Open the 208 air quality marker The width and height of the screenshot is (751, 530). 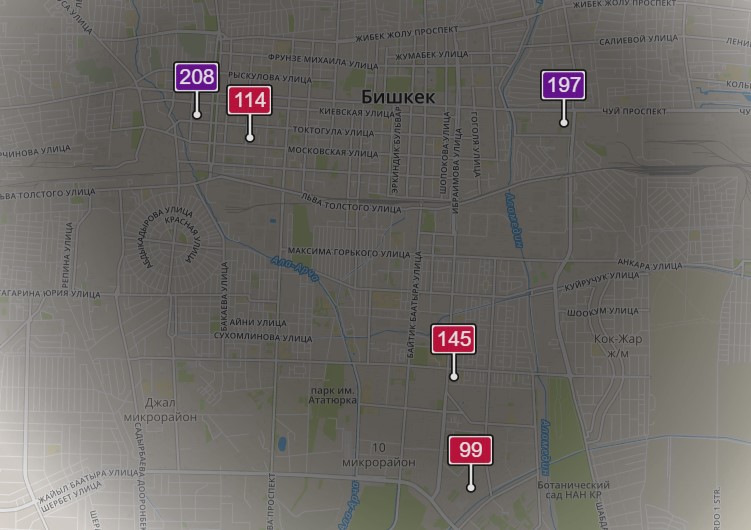(x=197, y=77)
